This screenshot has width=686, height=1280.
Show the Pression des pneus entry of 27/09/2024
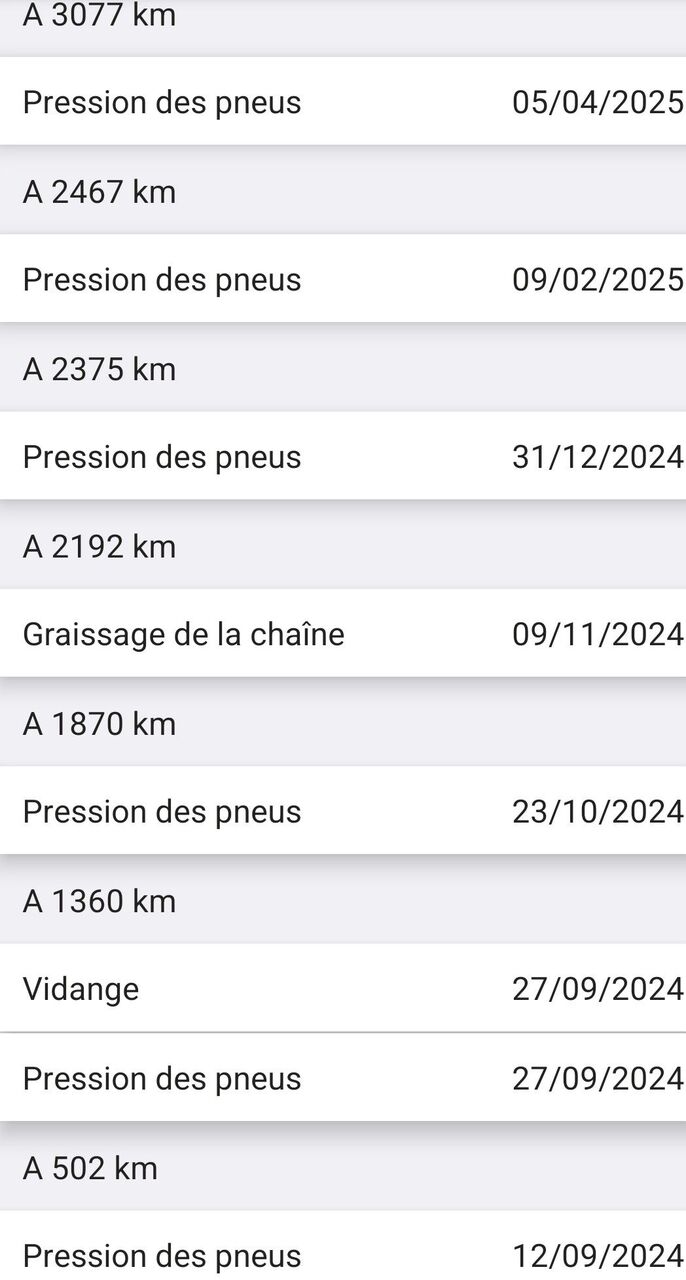click(x=343, y=1078)
